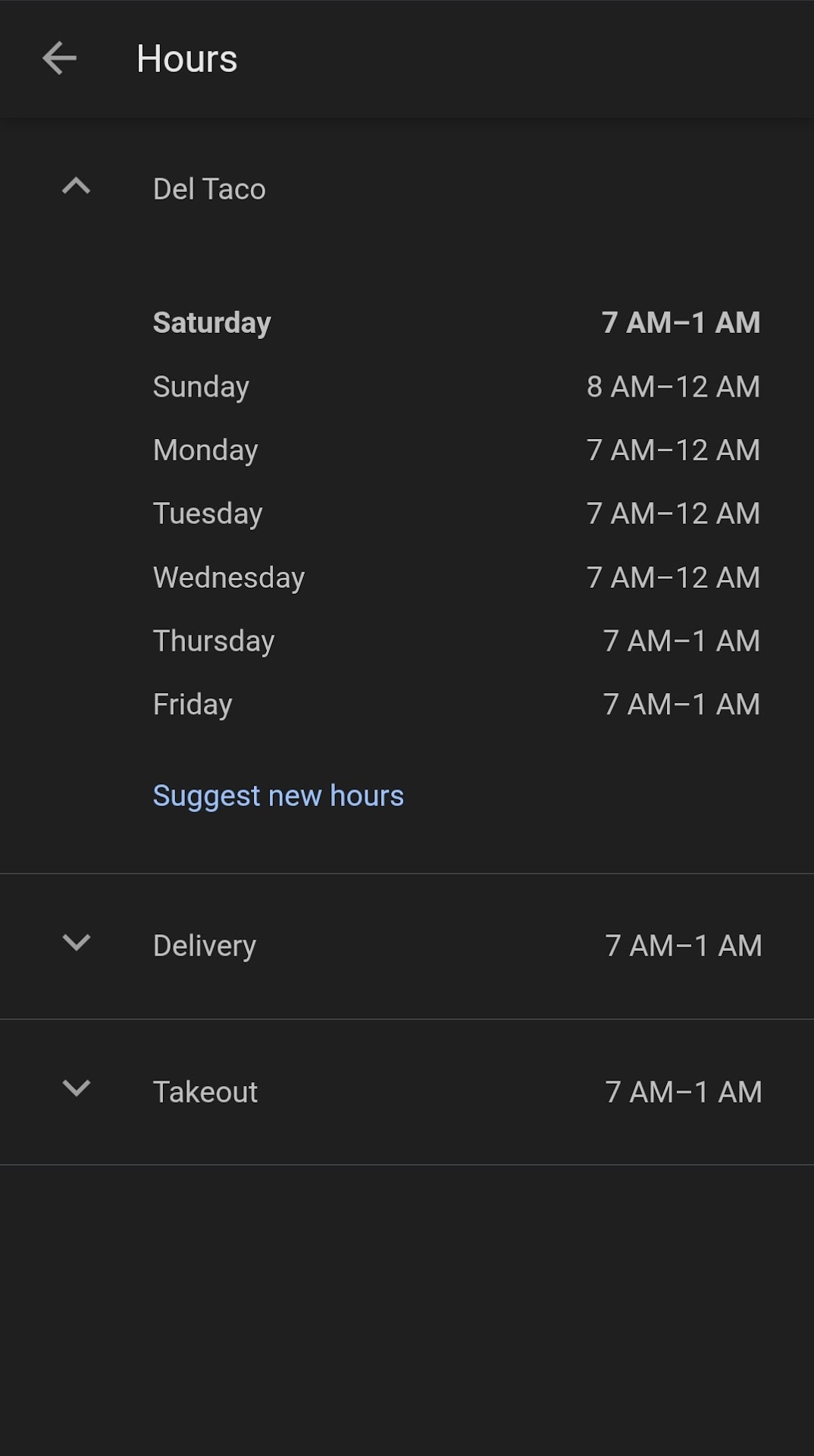Go back from the Hours screen
Screen dimensions: 814x1456
[x=59, y=59]
